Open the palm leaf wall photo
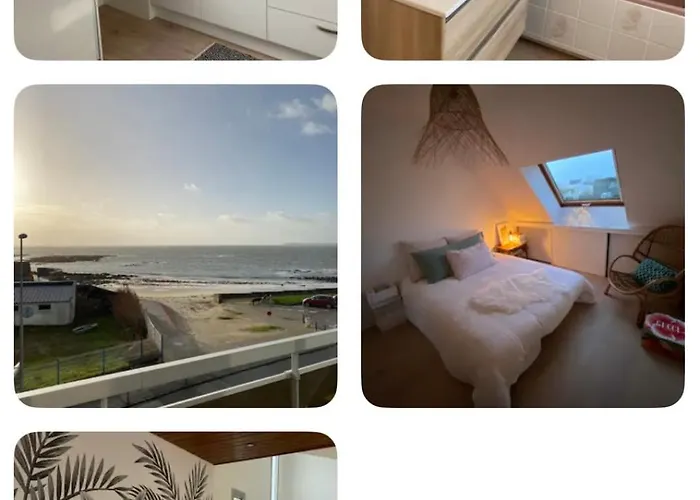The width and height of the screenshot is (700, 500). tap(175, 467)
